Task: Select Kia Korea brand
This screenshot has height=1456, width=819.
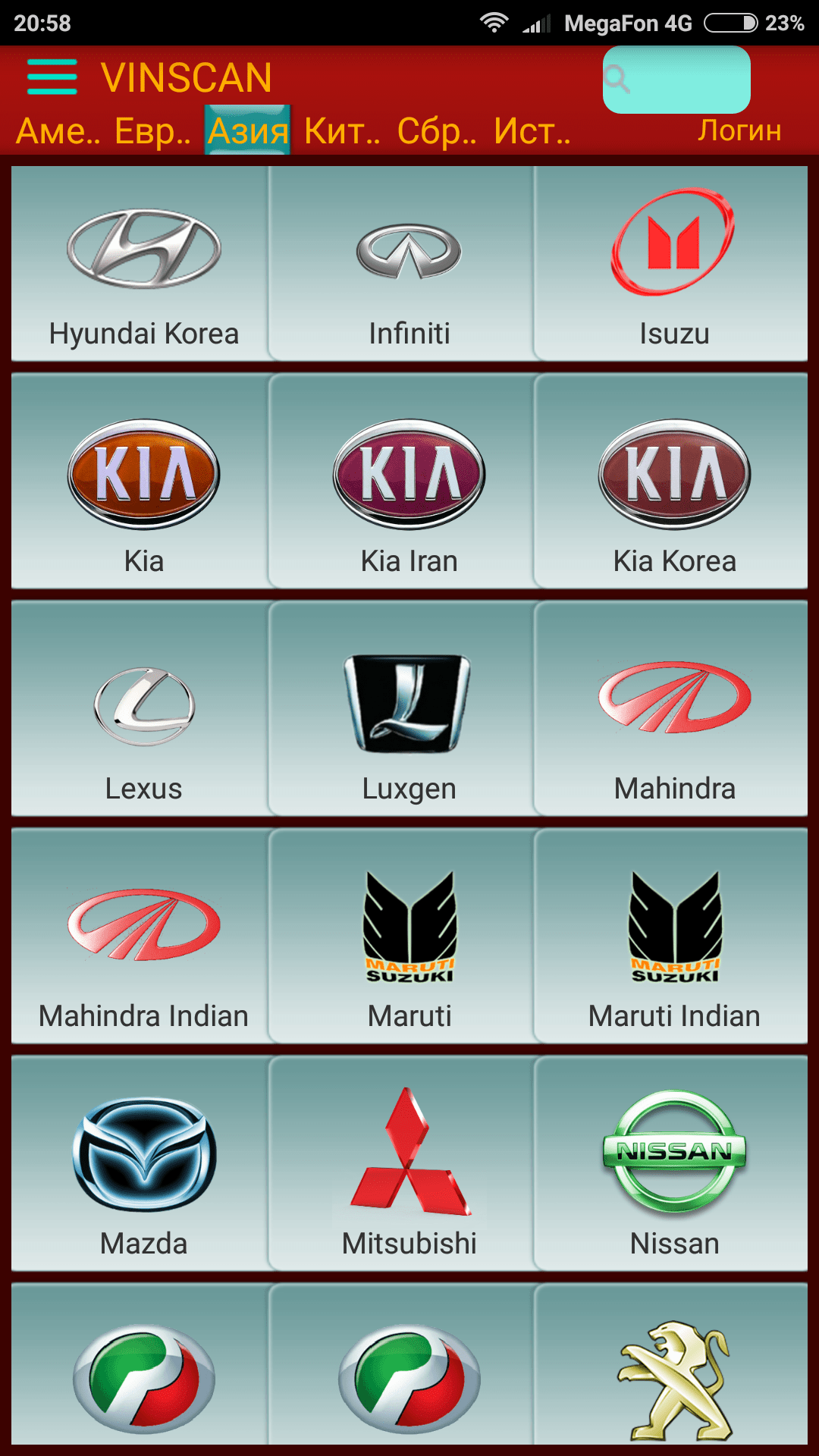Action: (x=674, y=482)
